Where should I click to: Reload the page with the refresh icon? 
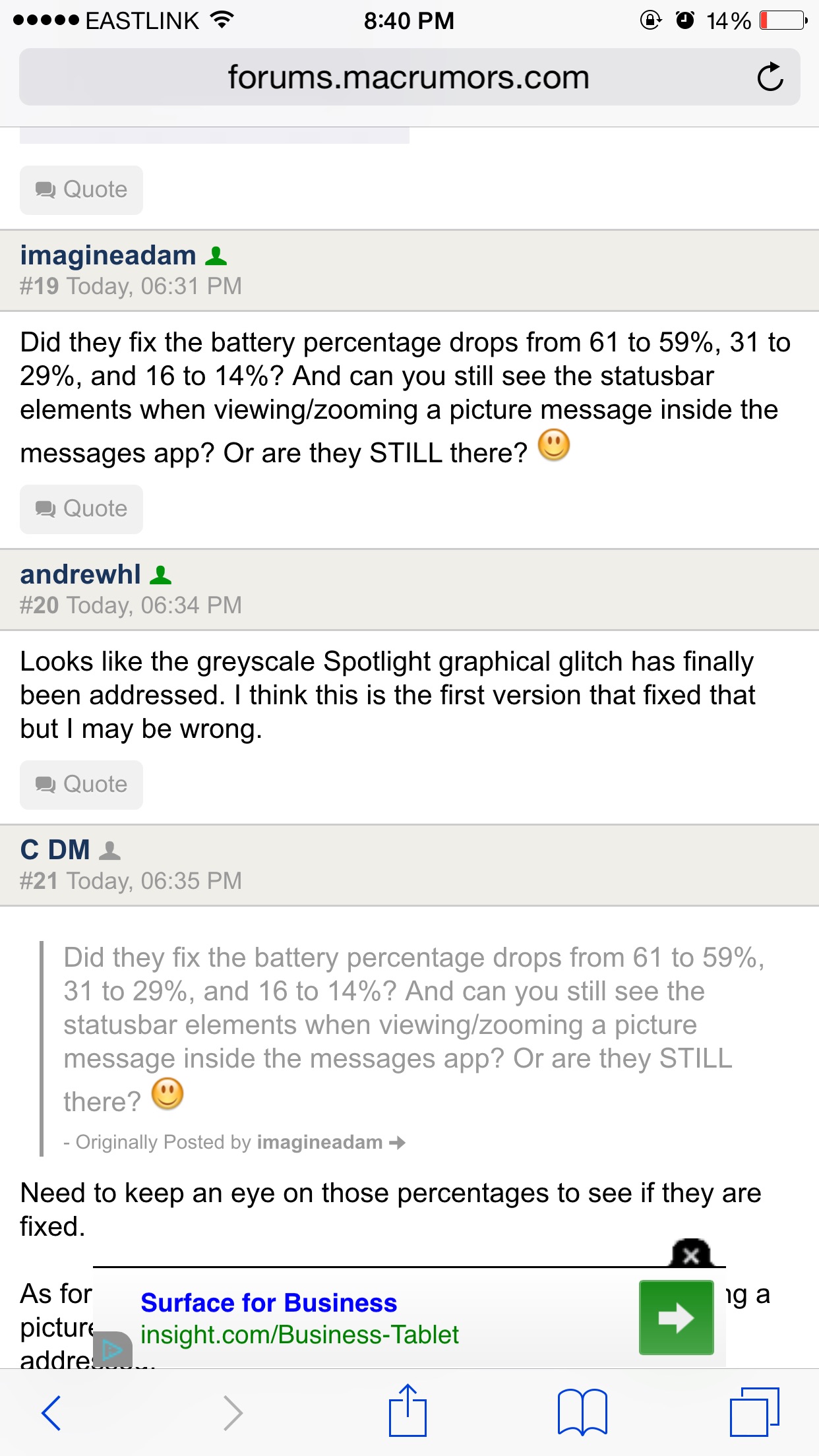[x=770, y=77]
